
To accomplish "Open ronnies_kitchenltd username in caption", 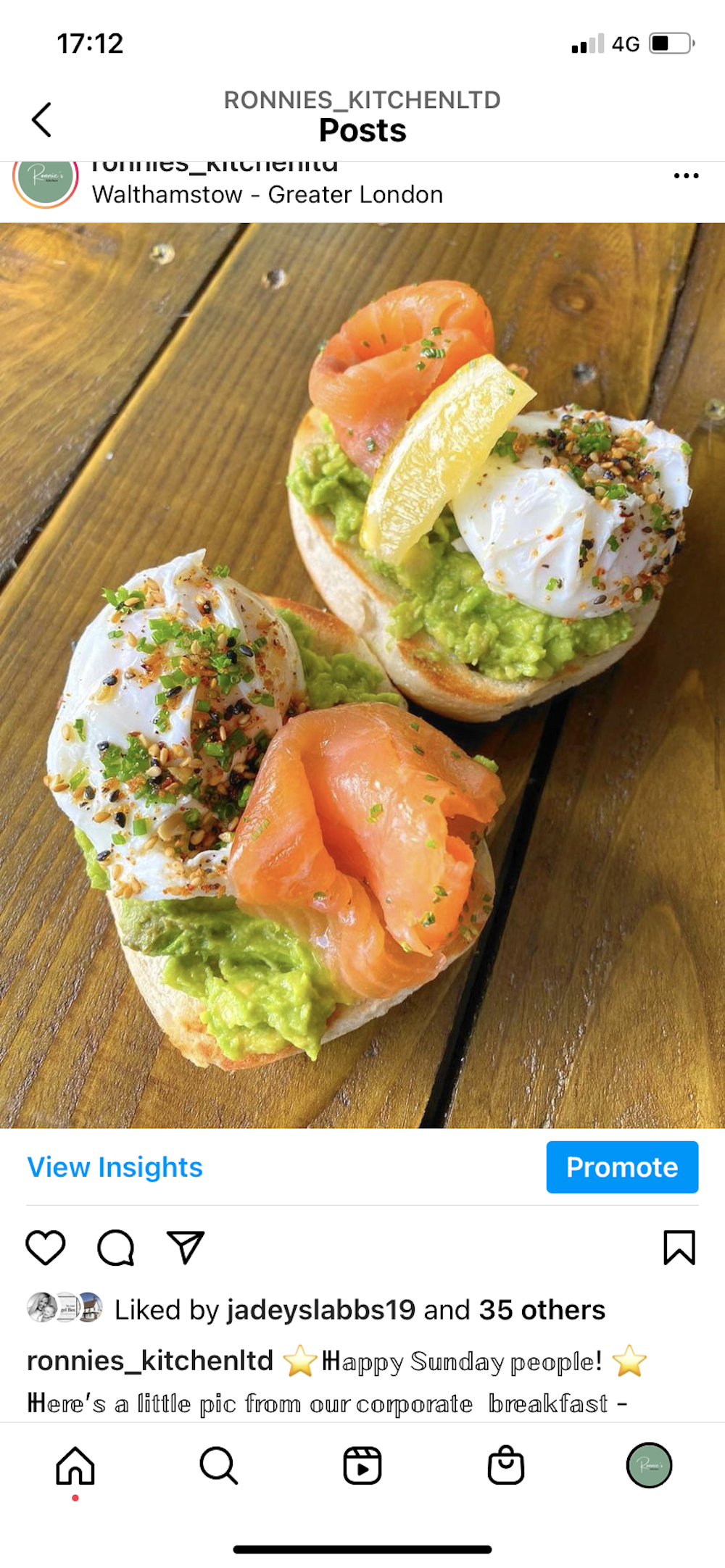I will pos(149,1361).
